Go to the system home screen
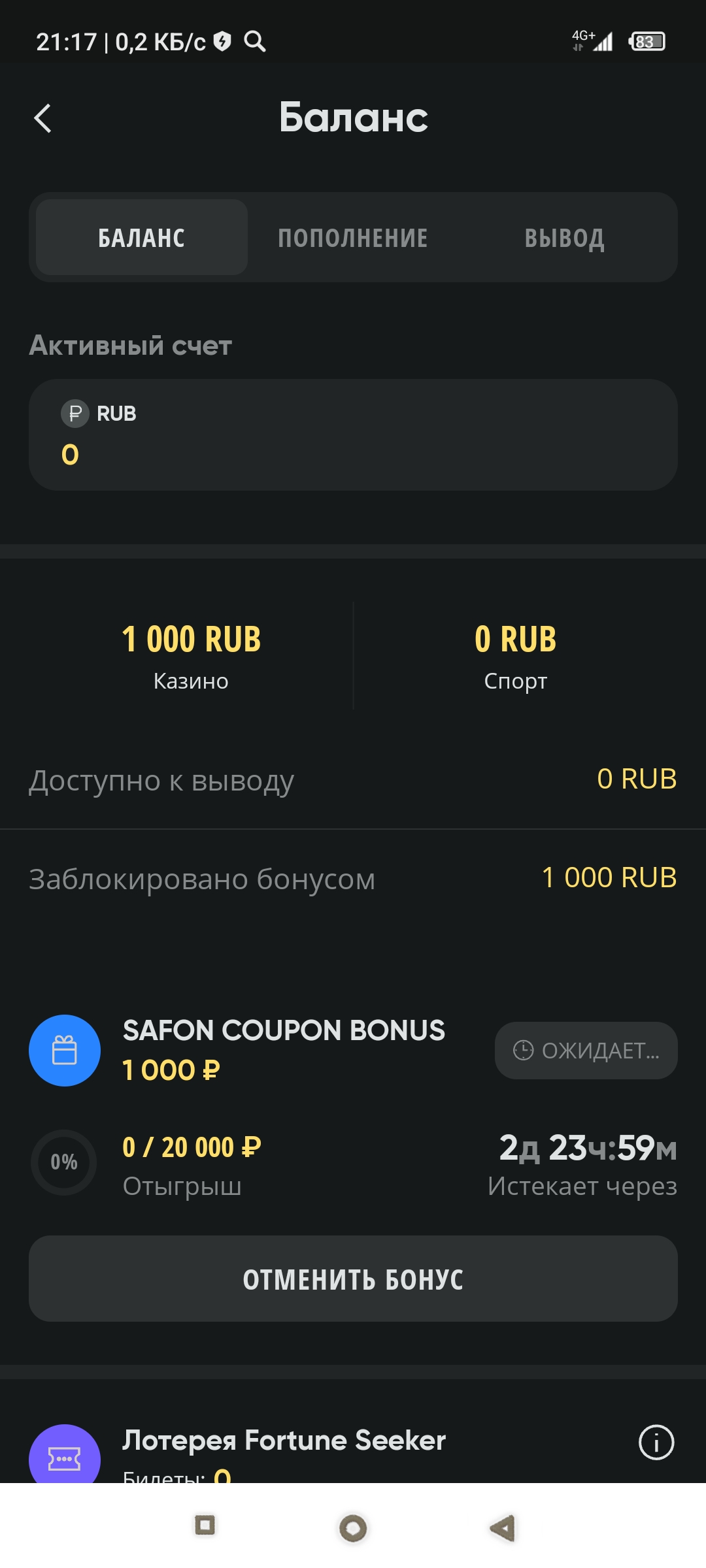This screenshot has height=1568, width=706. coord(353,1527)
